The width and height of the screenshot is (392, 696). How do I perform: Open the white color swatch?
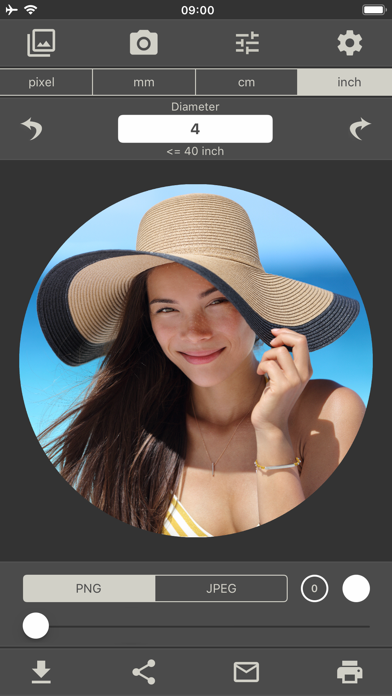click(356, 589)
